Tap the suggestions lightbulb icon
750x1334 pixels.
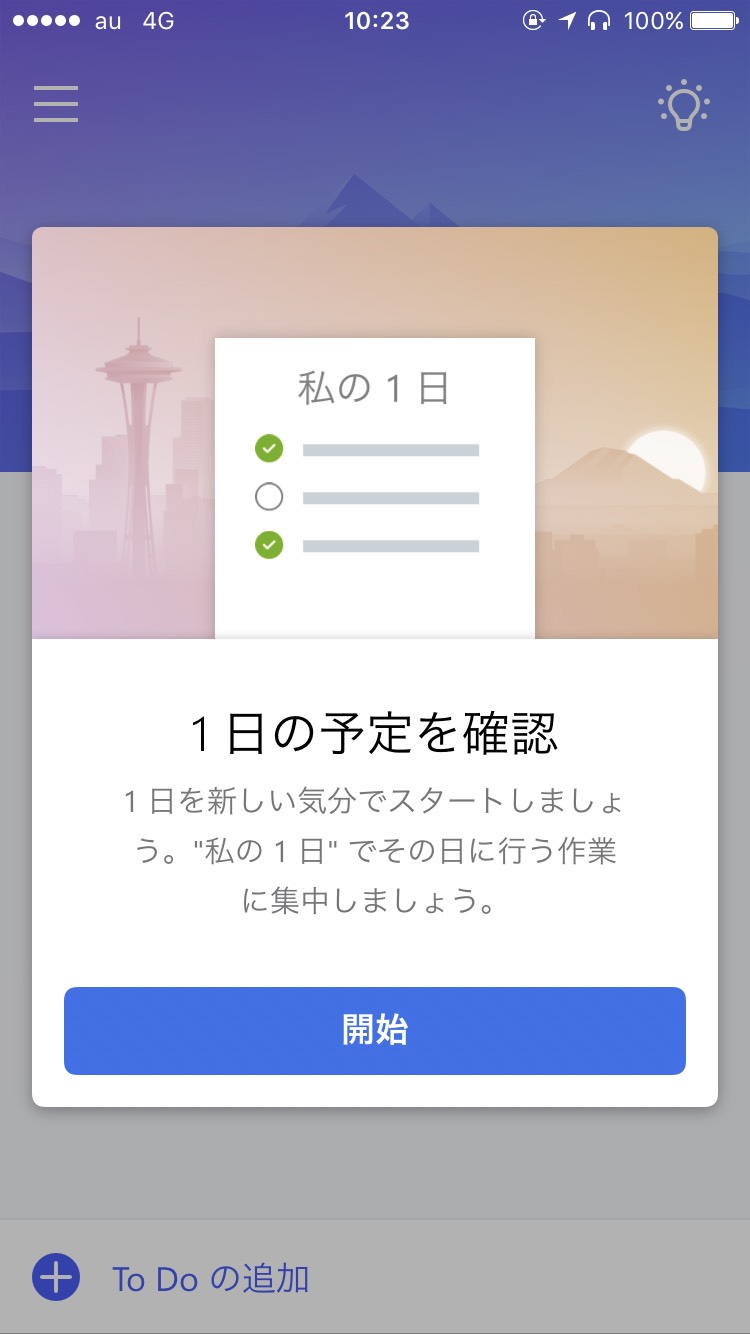(683, 104)
